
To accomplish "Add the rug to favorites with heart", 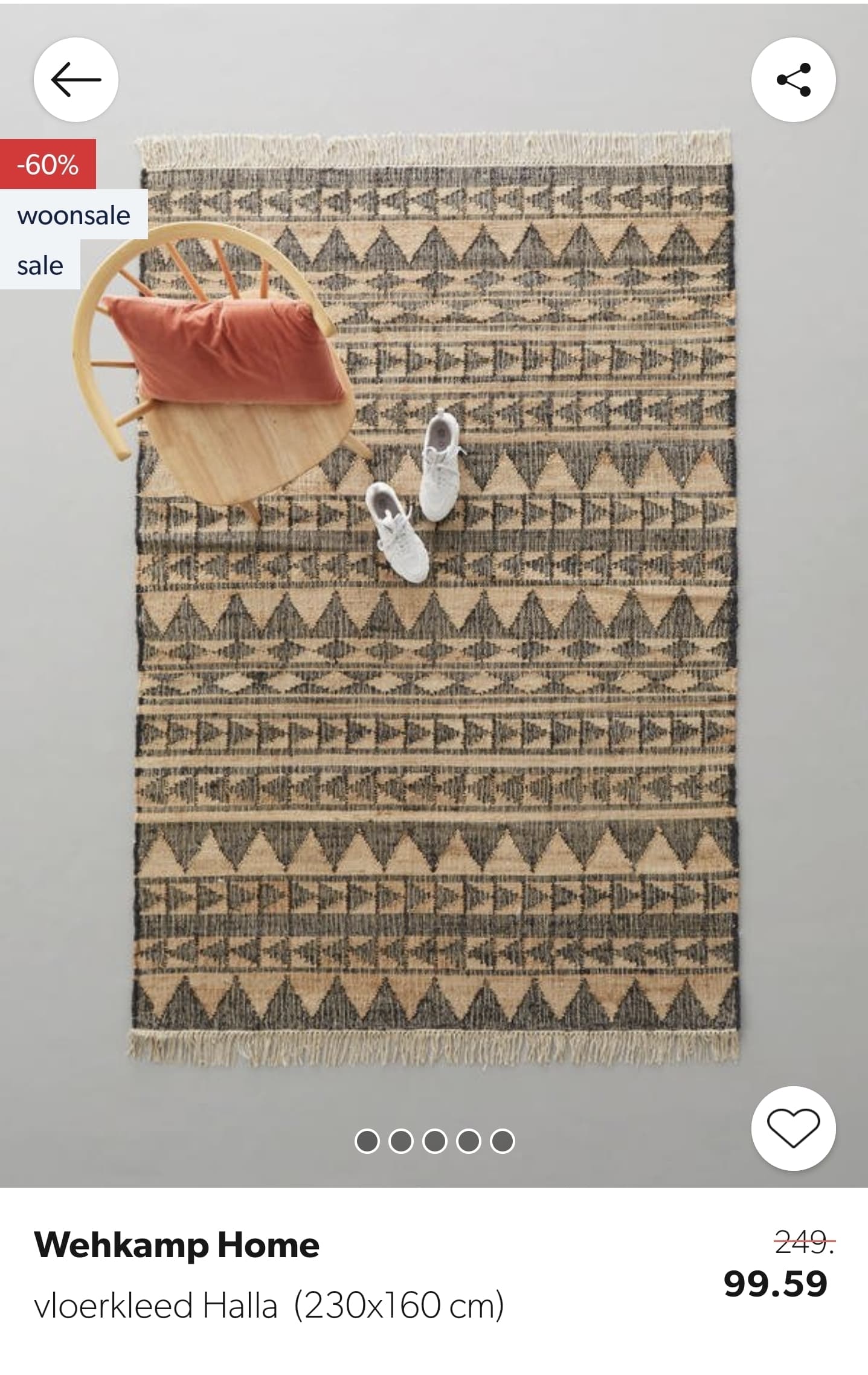I will tap(793, 1128).
